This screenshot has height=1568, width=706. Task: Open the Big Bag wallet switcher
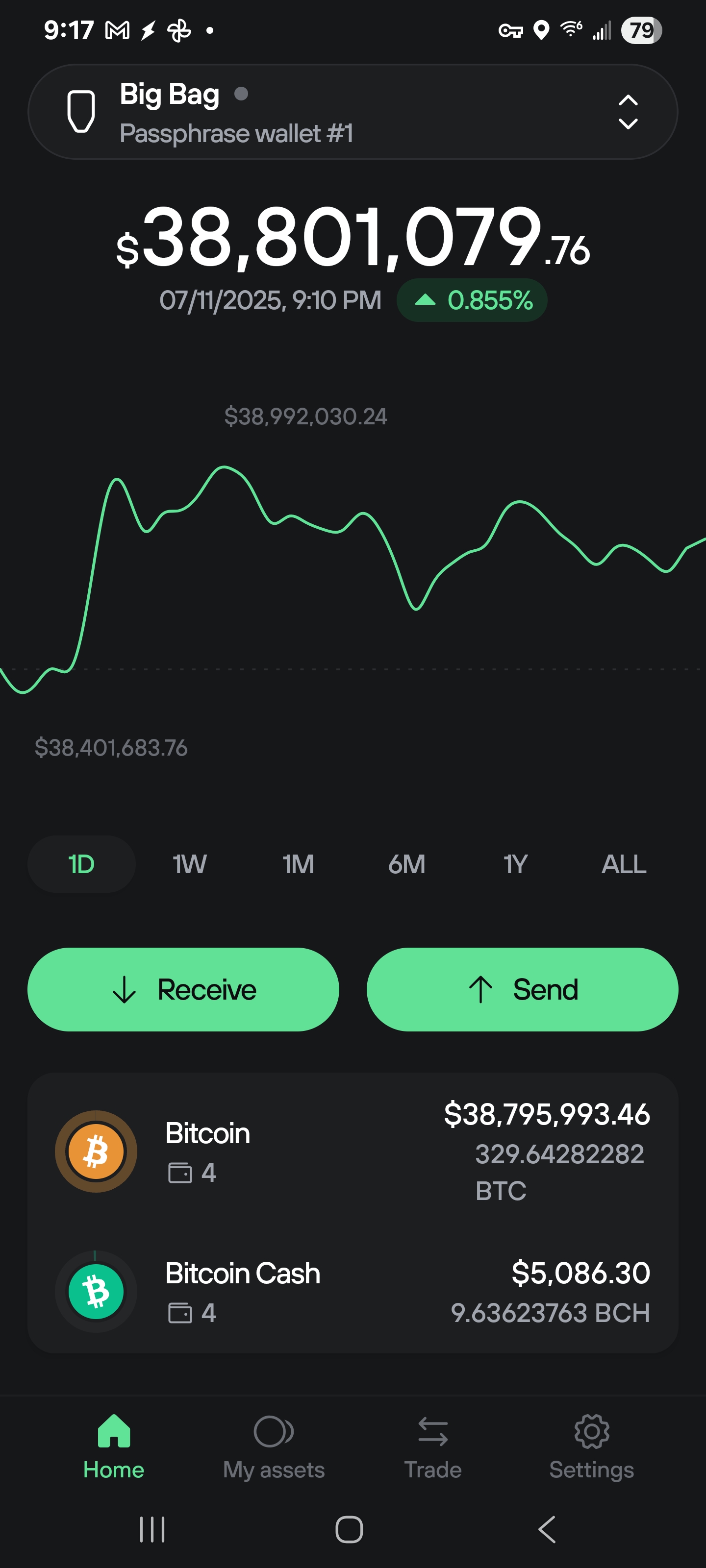pos(353,112)
